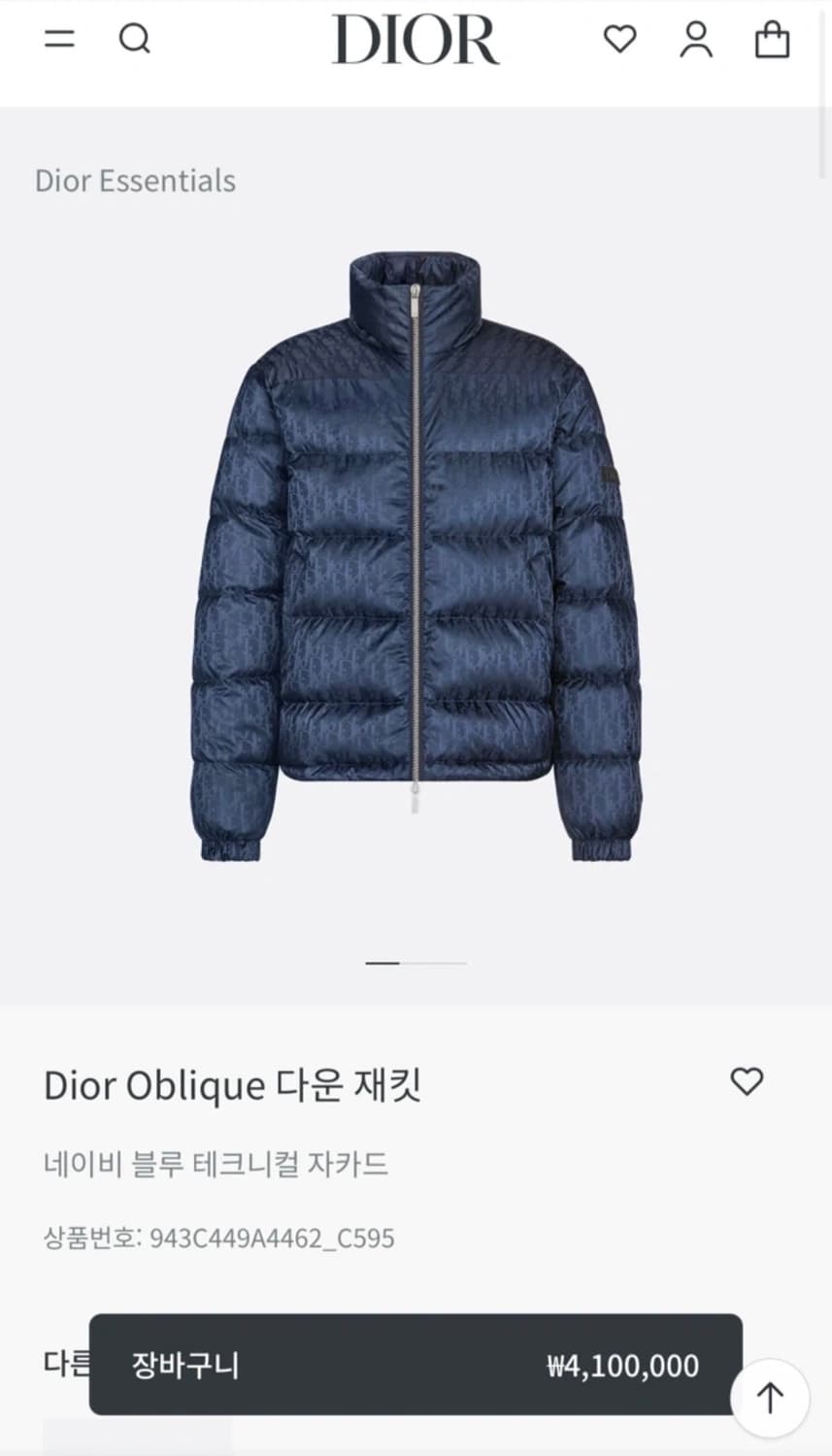Click the carousel progress indicator strip
832x1456 pixels.
(x=416, y=963)
